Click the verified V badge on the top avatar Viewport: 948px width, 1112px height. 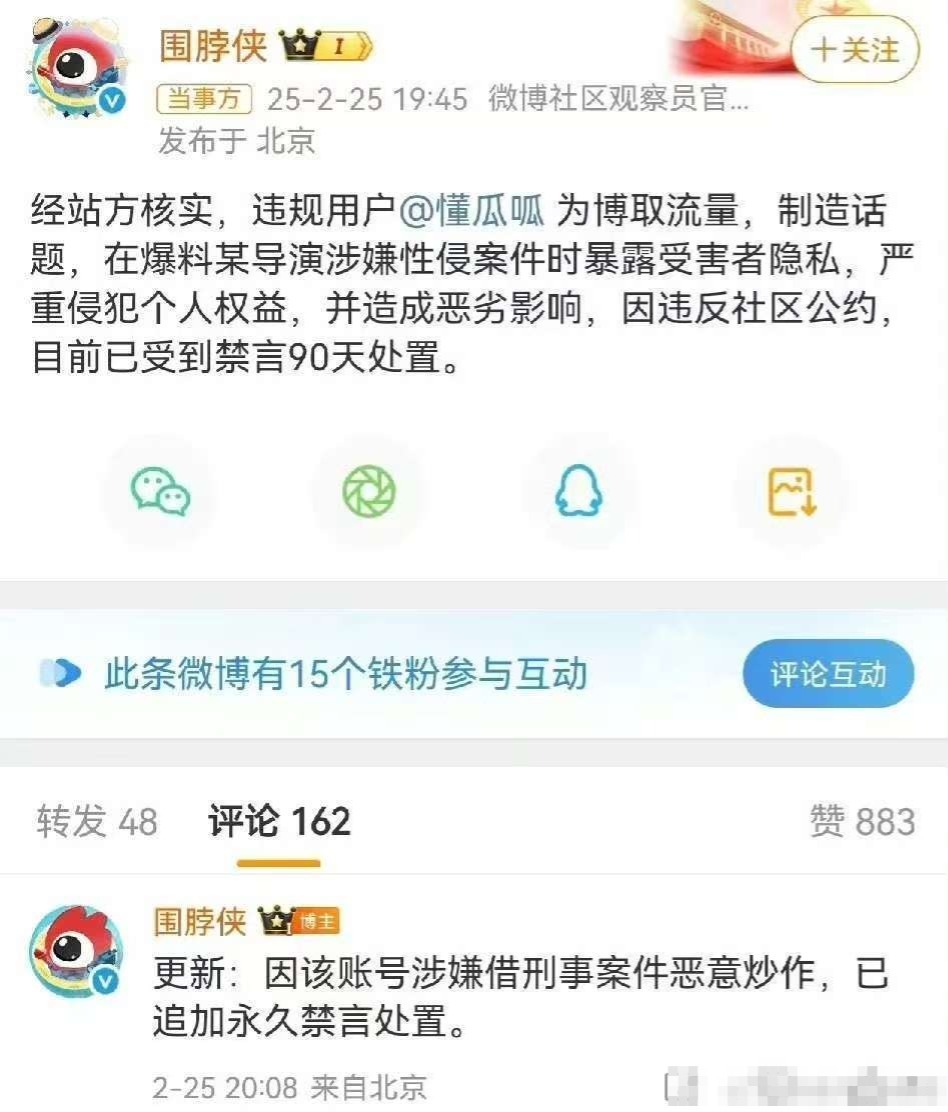(x=110, y=101)
